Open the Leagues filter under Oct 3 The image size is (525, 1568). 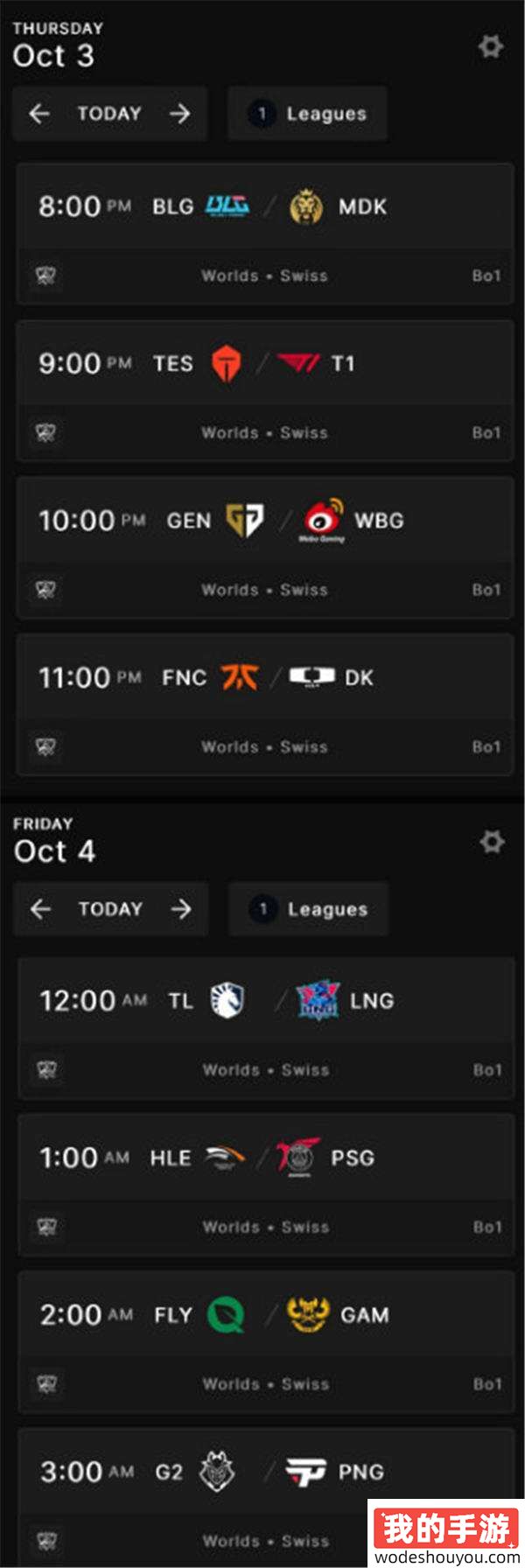[308, 114]
